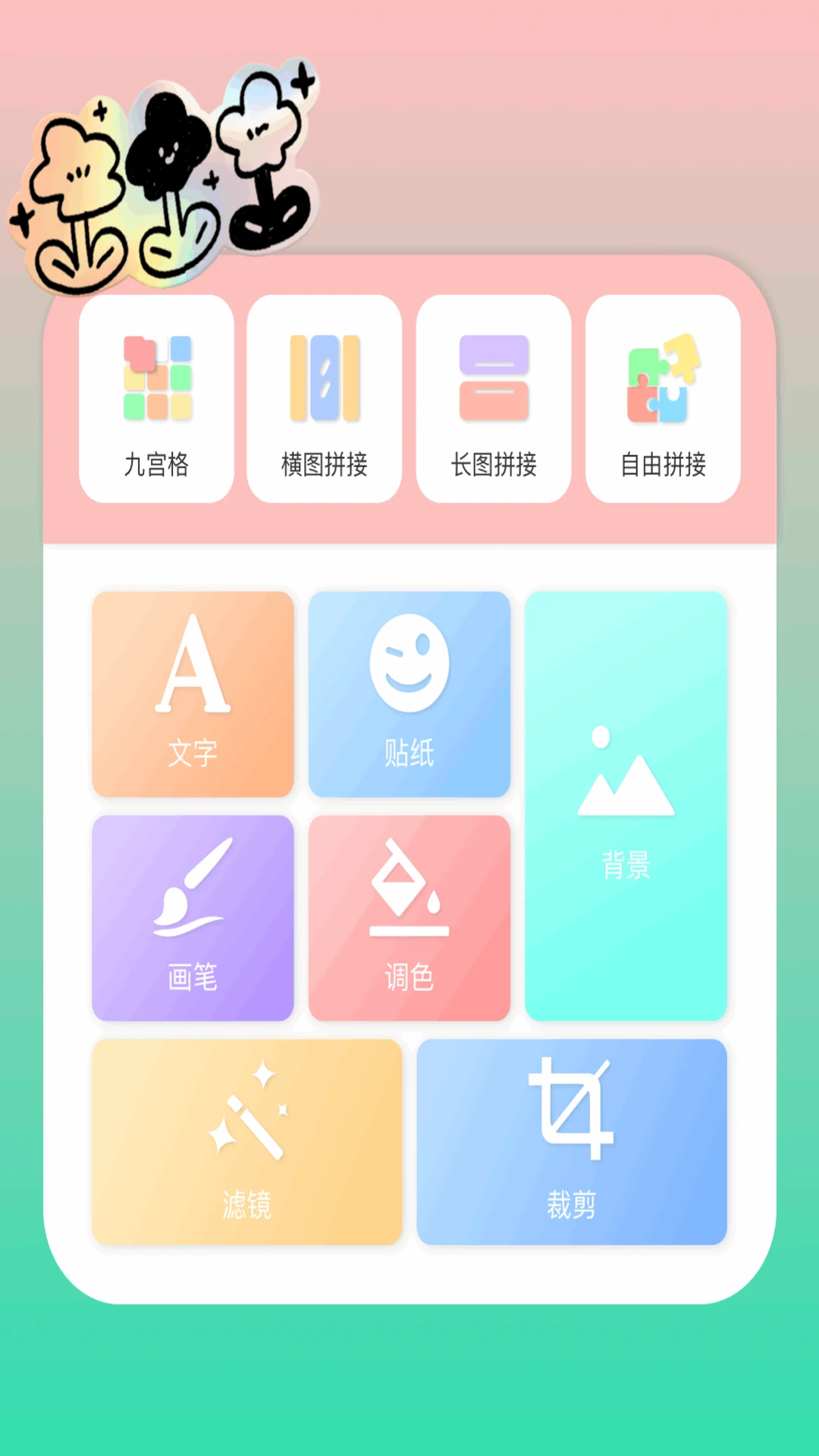Launch the 滤镜 filter tool
This screenshot has width=819, height=1456.
(x=247, y=1141)
